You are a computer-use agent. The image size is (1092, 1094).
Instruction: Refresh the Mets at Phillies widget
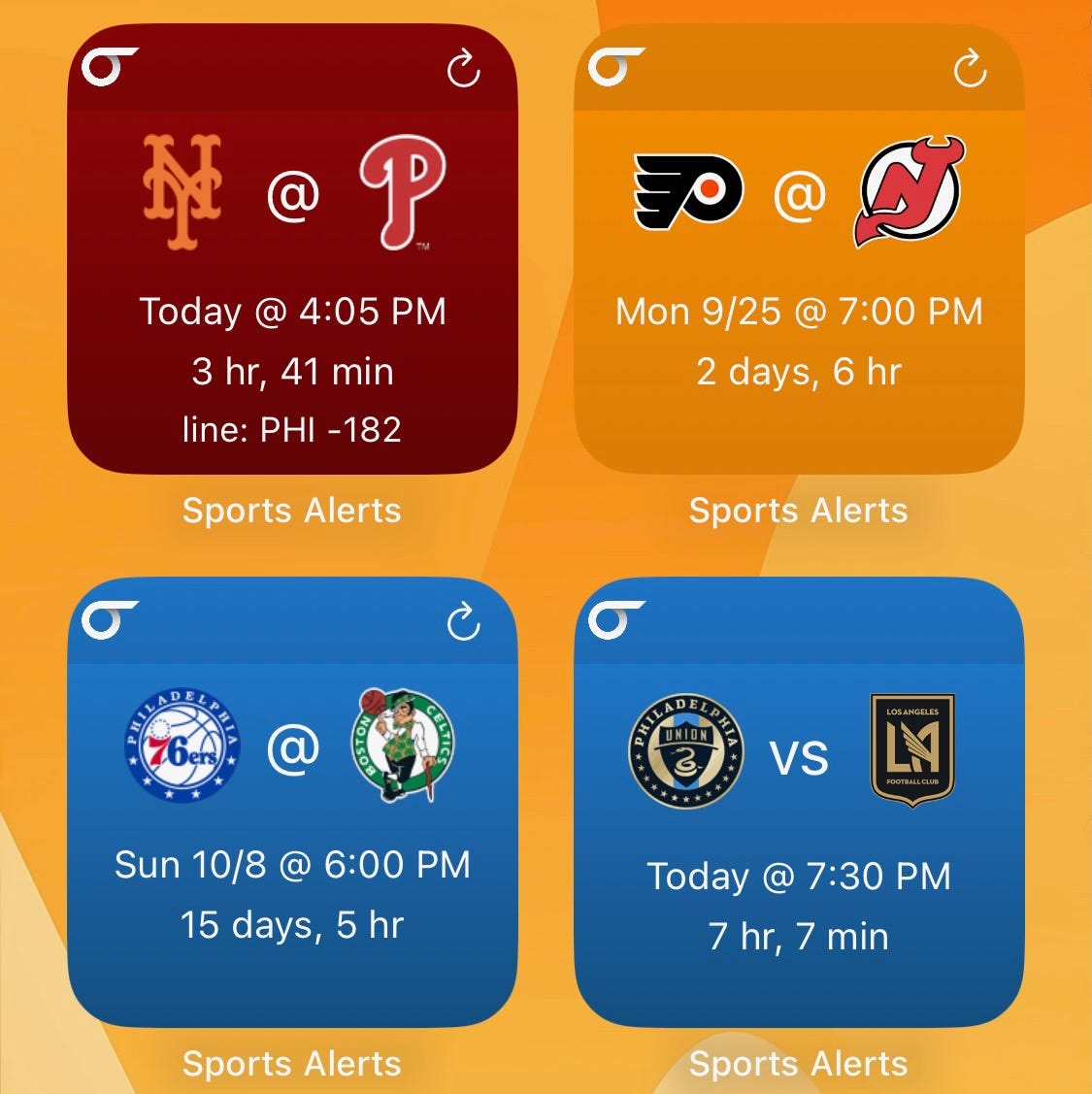pyautogui.click(x=463, y=70)
